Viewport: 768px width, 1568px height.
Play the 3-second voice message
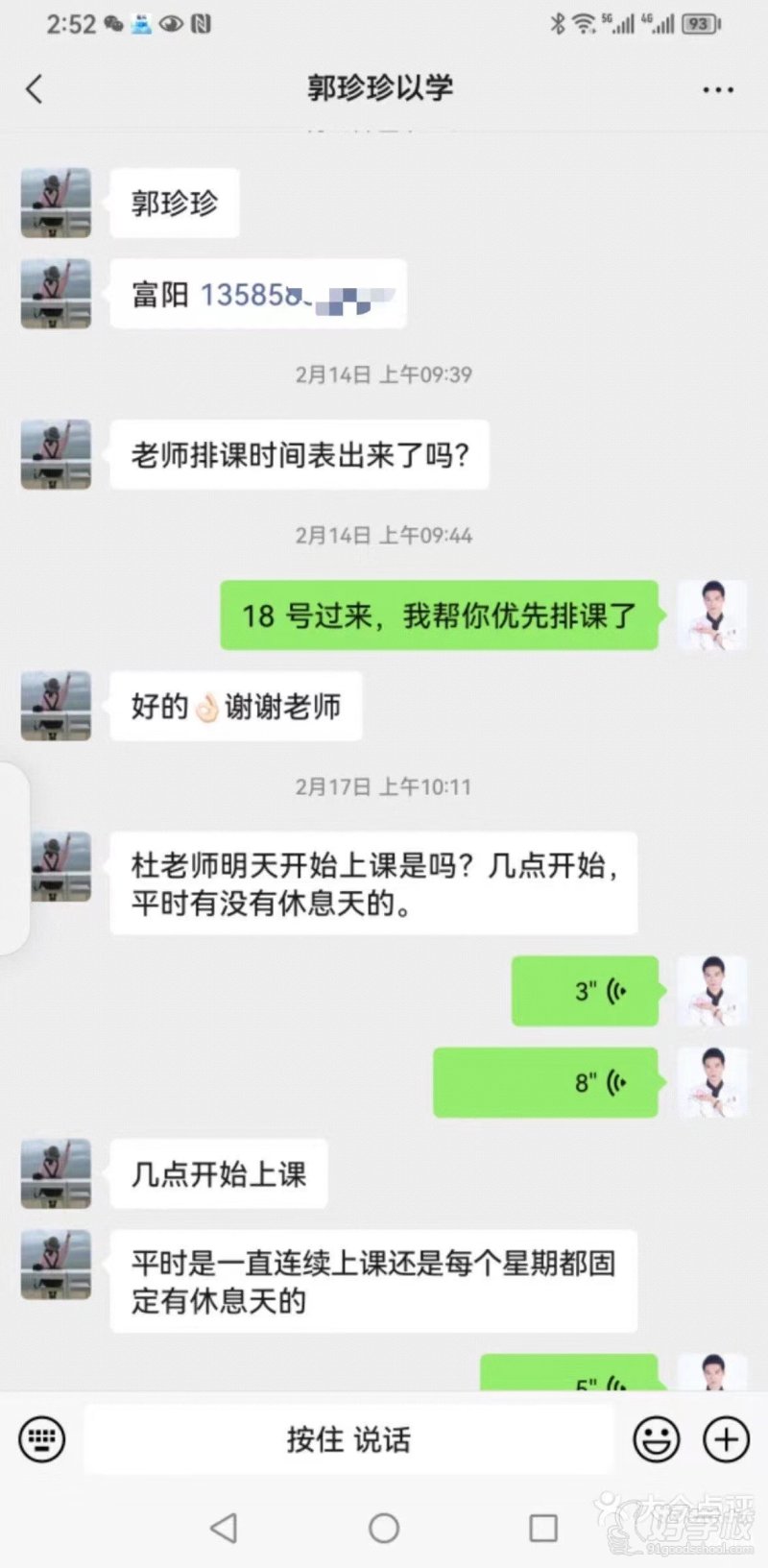click(586, 991)
